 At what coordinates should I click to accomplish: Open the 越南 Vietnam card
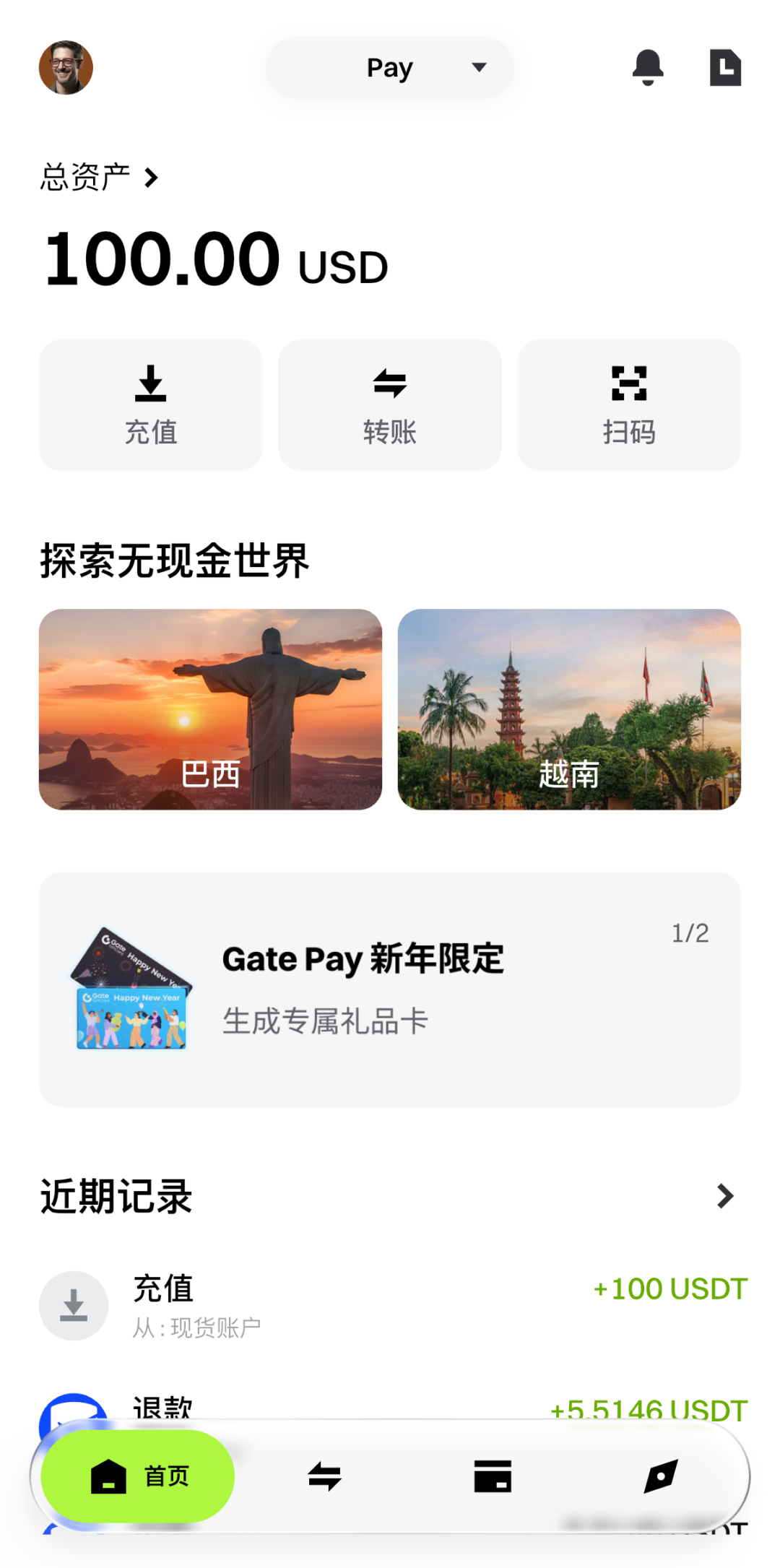coord(569,709)
